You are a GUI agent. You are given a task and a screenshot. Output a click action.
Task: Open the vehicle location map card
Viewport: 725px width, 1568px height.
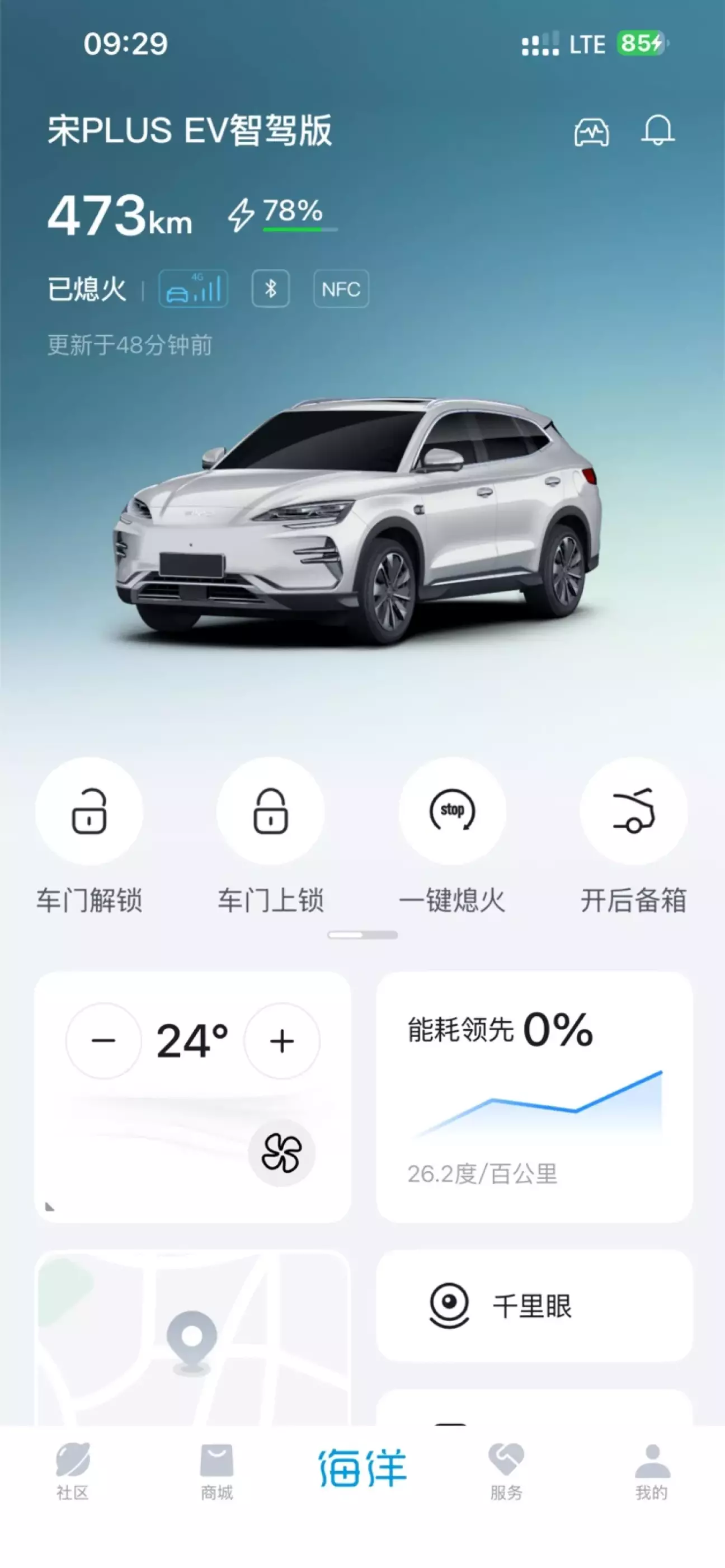192,1339
